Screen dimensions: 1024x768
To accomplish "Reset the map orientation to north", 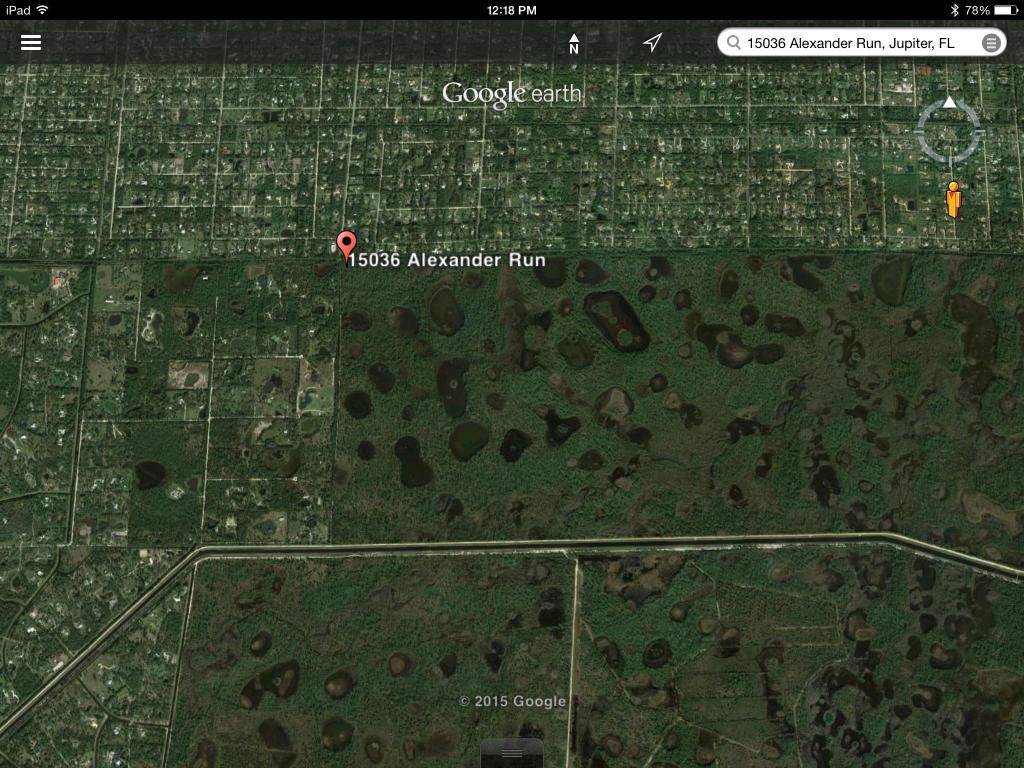I will coord(574,43).
